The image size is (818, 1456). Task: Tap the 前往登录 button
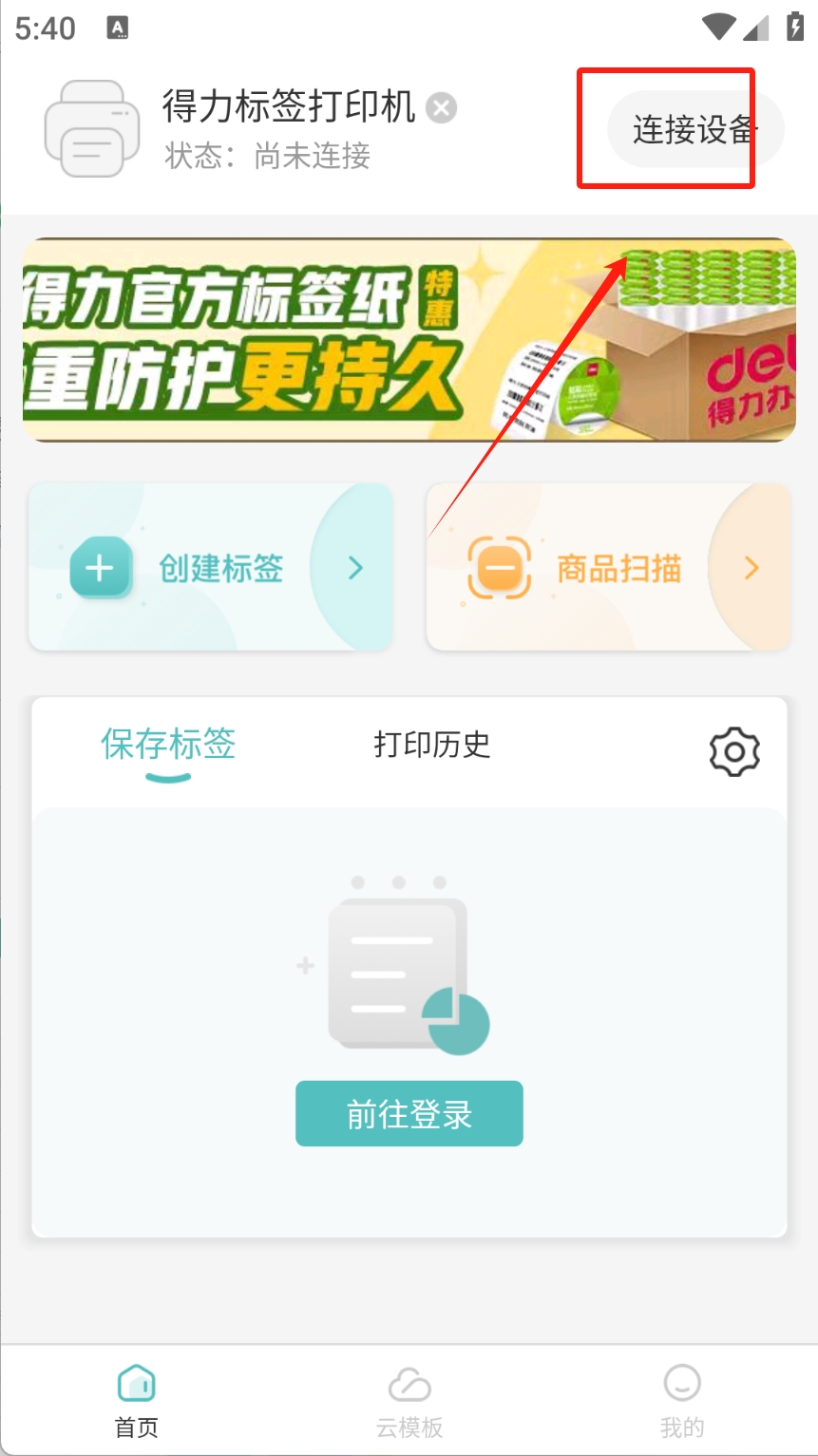pos(409,1113)
